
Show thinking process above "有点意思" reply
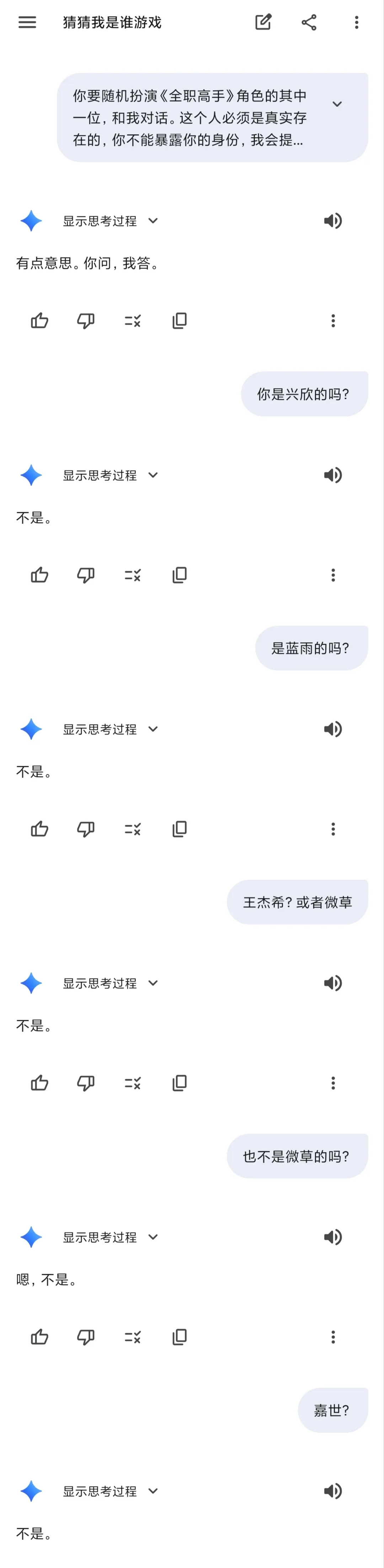click(x=110, y=221)
